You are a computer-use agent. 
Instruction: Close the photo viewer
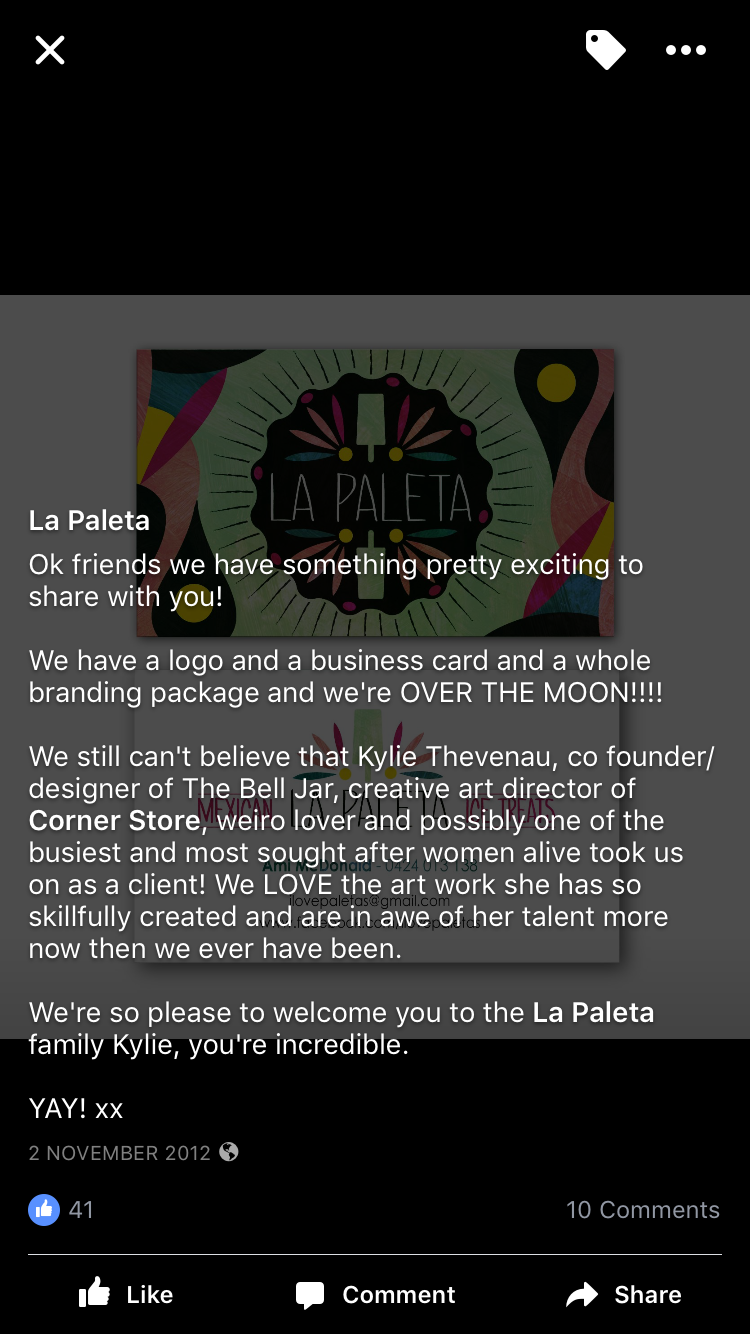coord(50,50)
